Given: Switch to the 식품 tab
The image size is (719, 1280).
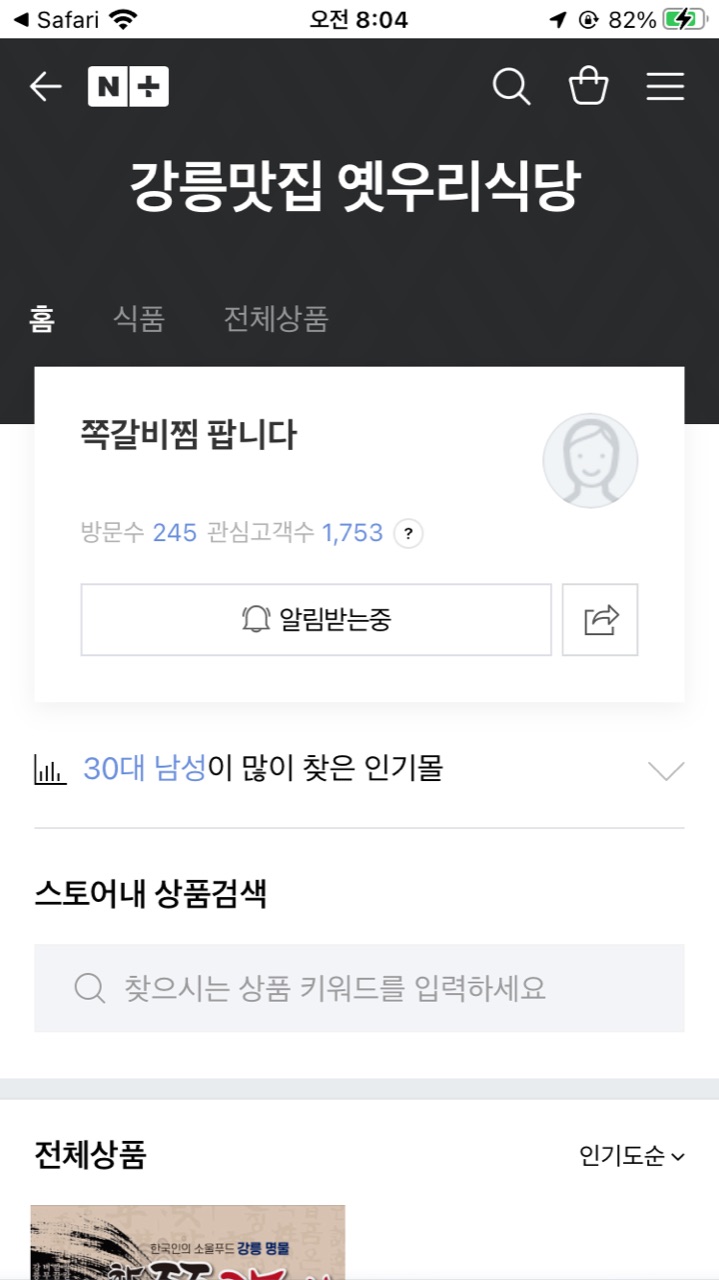Looking at the screenshot, I should pyautogui.click(x=138, y=319).
